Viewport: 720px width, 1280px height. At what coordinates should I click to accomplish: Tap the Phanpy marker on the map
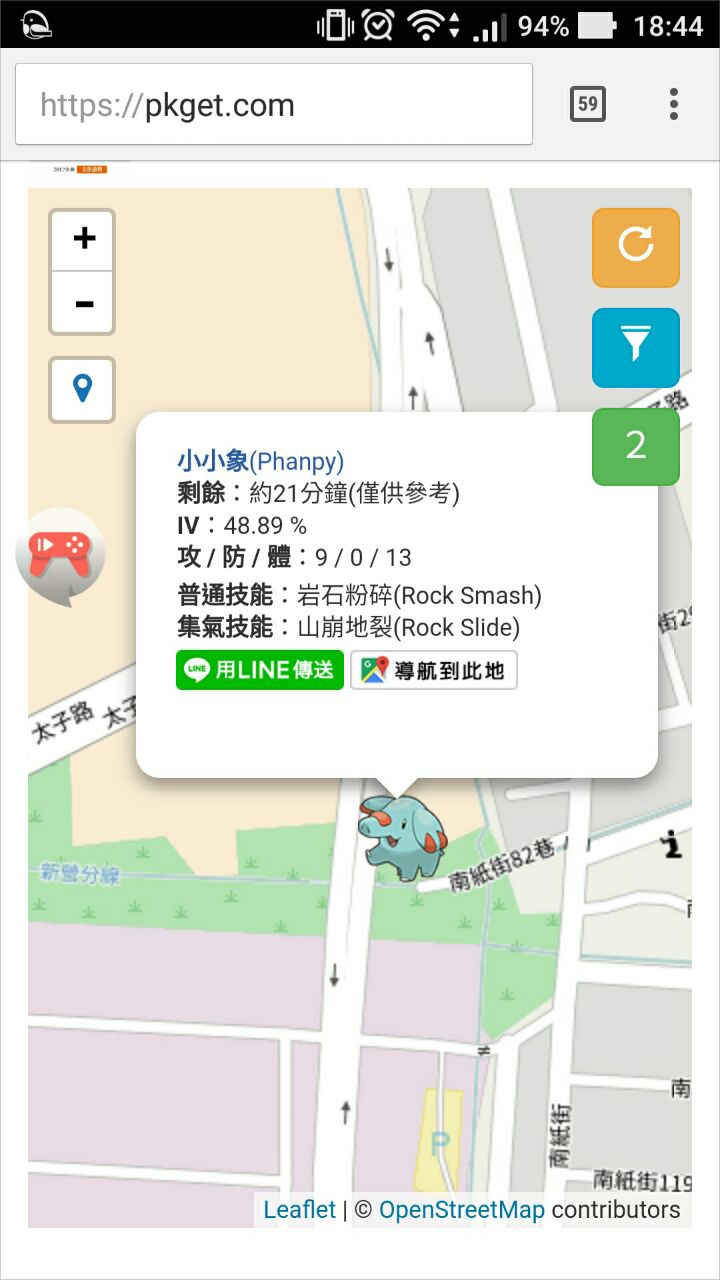(403, 838)
